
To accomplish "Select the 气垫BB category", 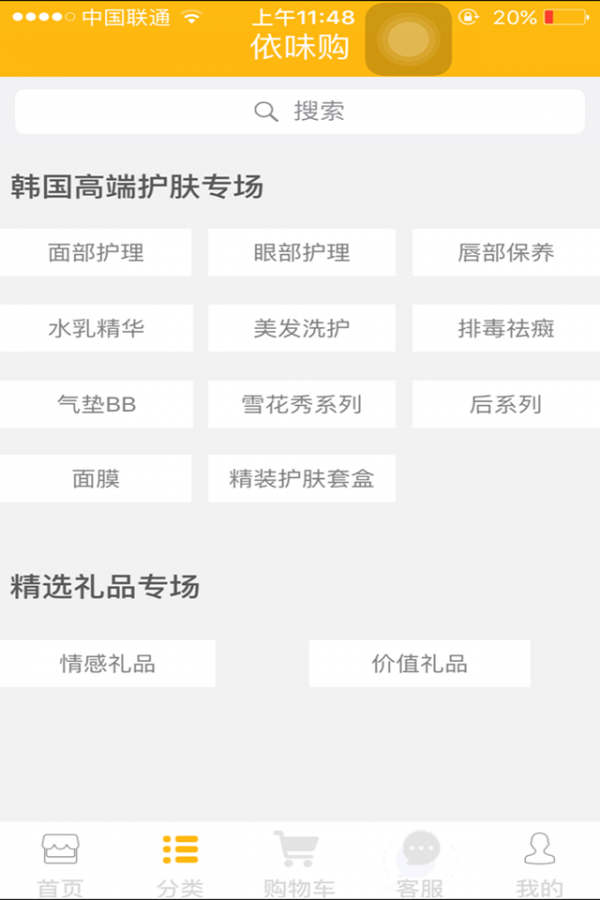I will tap(96, 404).
